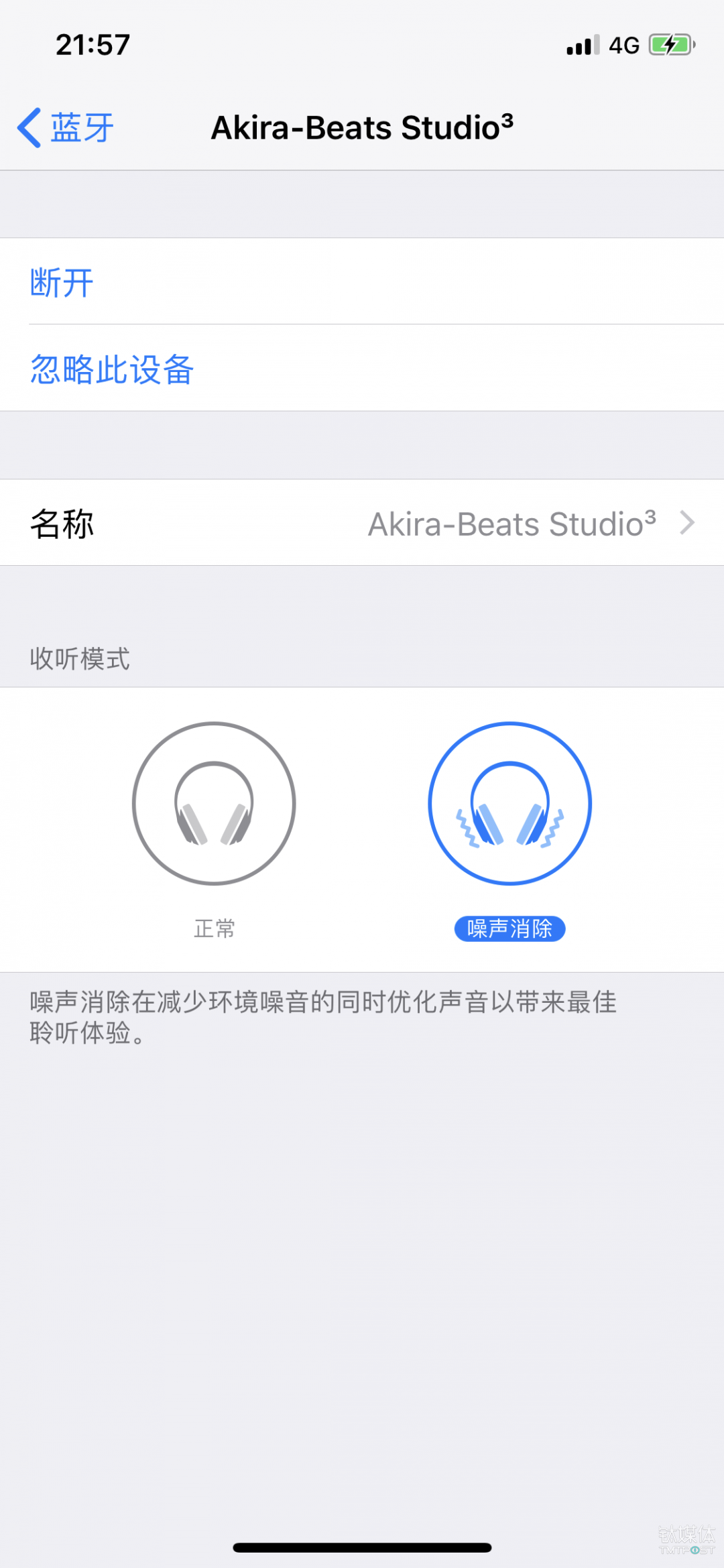
Task: Open the 名称 detail chevron
Action: [x=686, y=524]
